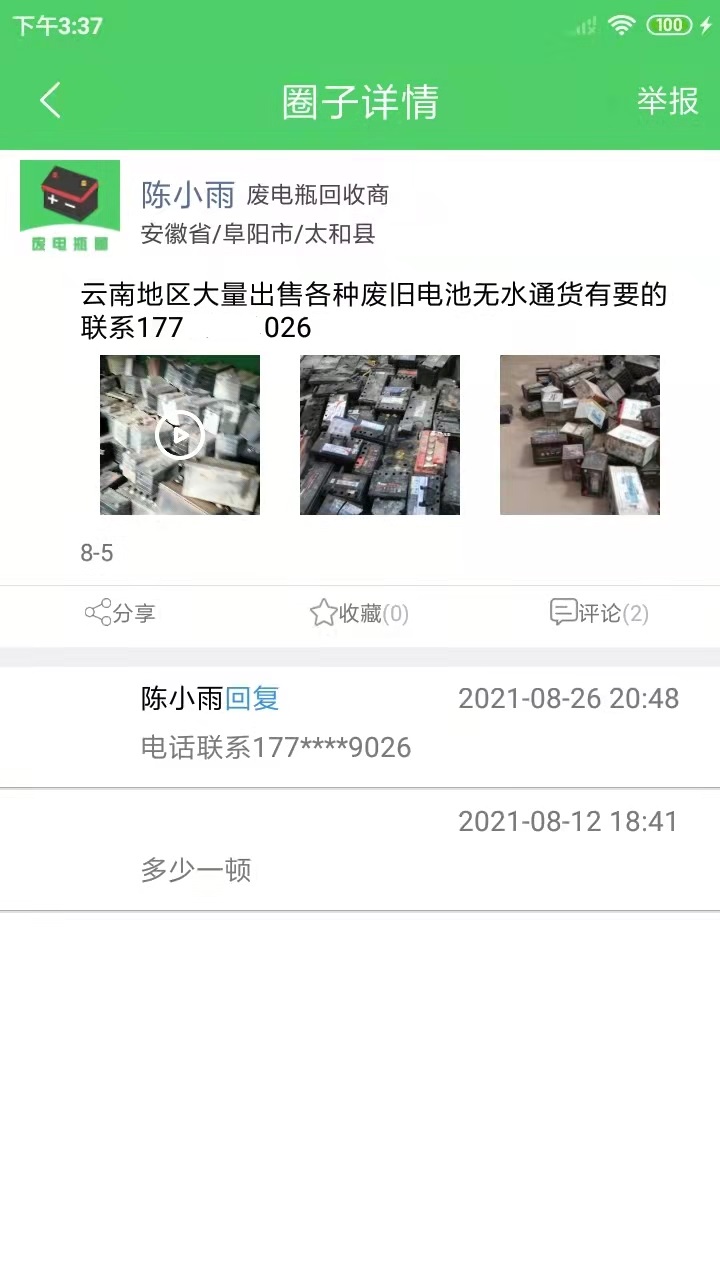Play the battery video thumbnail
The height and width of the screenshot is (1280, 720).
pyautogui.click(x=180, y=435)
